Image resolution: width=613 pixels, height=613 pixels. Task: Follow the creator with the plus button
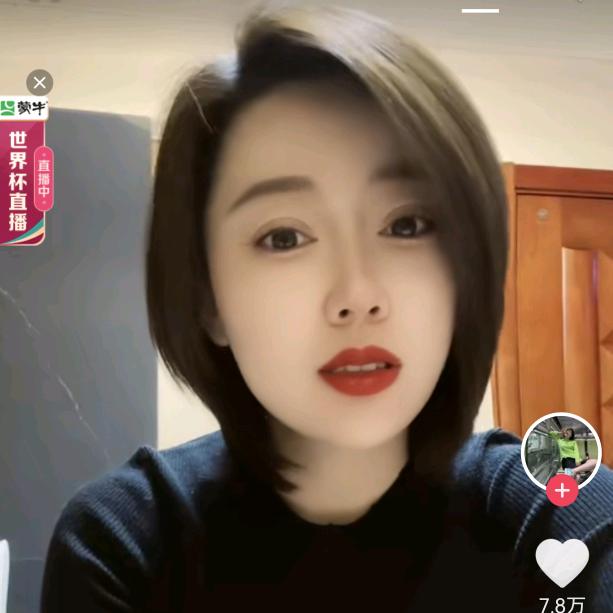pos(562,490)
